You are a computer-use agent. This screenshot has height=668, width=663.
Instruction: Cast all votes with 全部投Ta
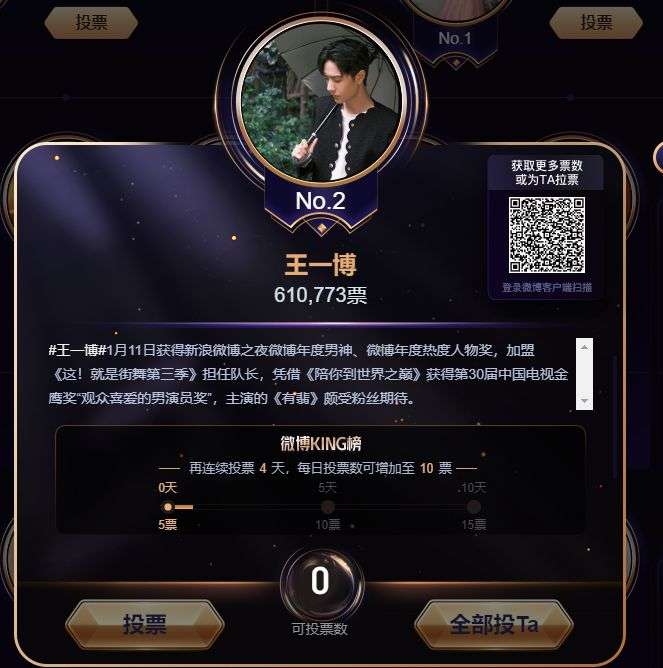tap(494, 625)
